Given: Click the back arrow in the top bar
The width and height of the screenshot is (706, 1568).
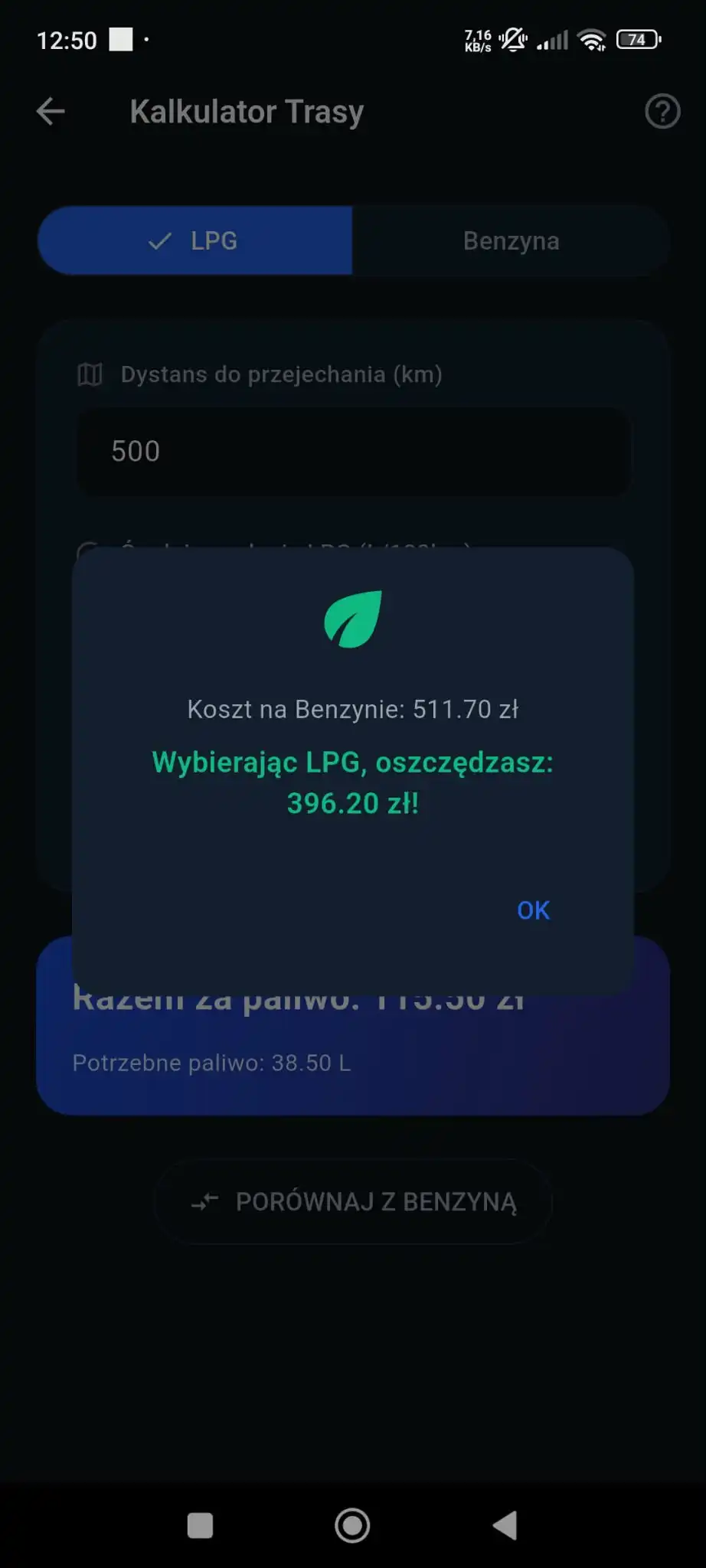Looking at the screenshot, I should click(x=51, y=112).
